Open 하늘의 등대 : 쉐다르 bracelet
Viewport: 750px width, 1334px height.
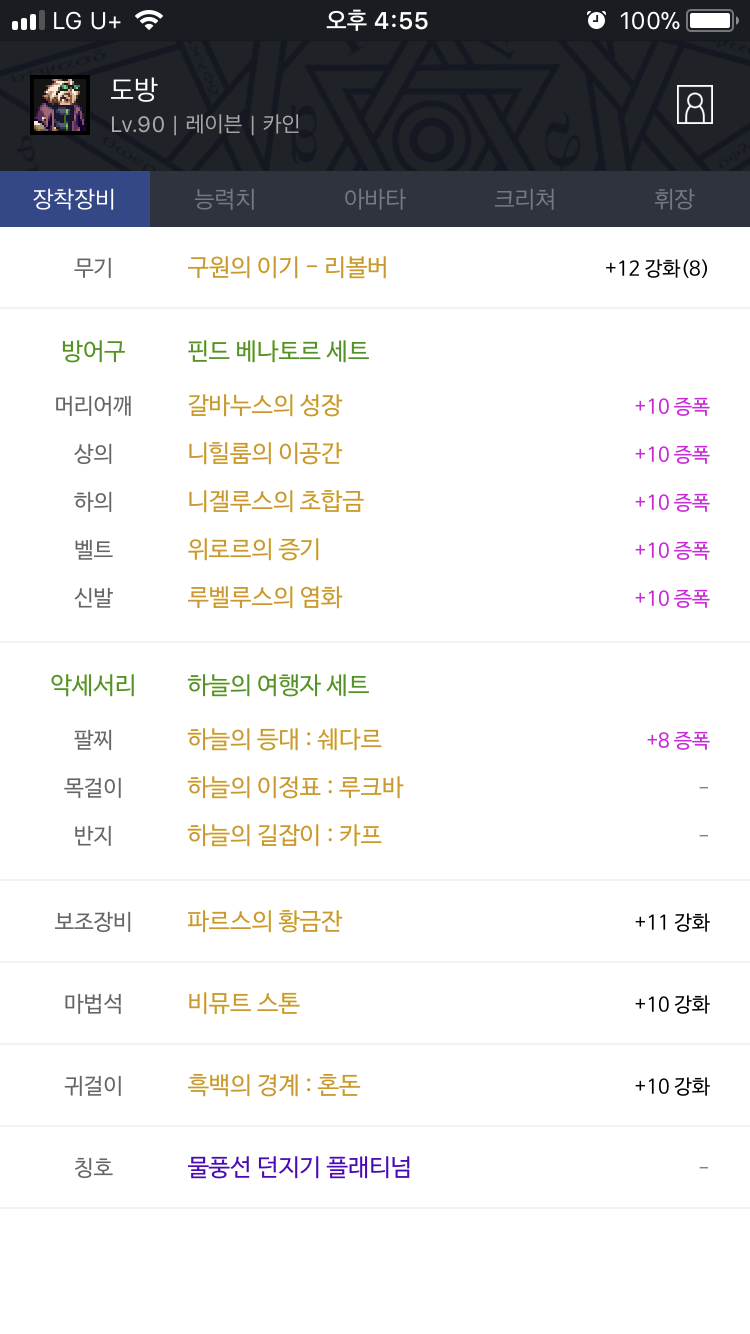tap(285, 739)
